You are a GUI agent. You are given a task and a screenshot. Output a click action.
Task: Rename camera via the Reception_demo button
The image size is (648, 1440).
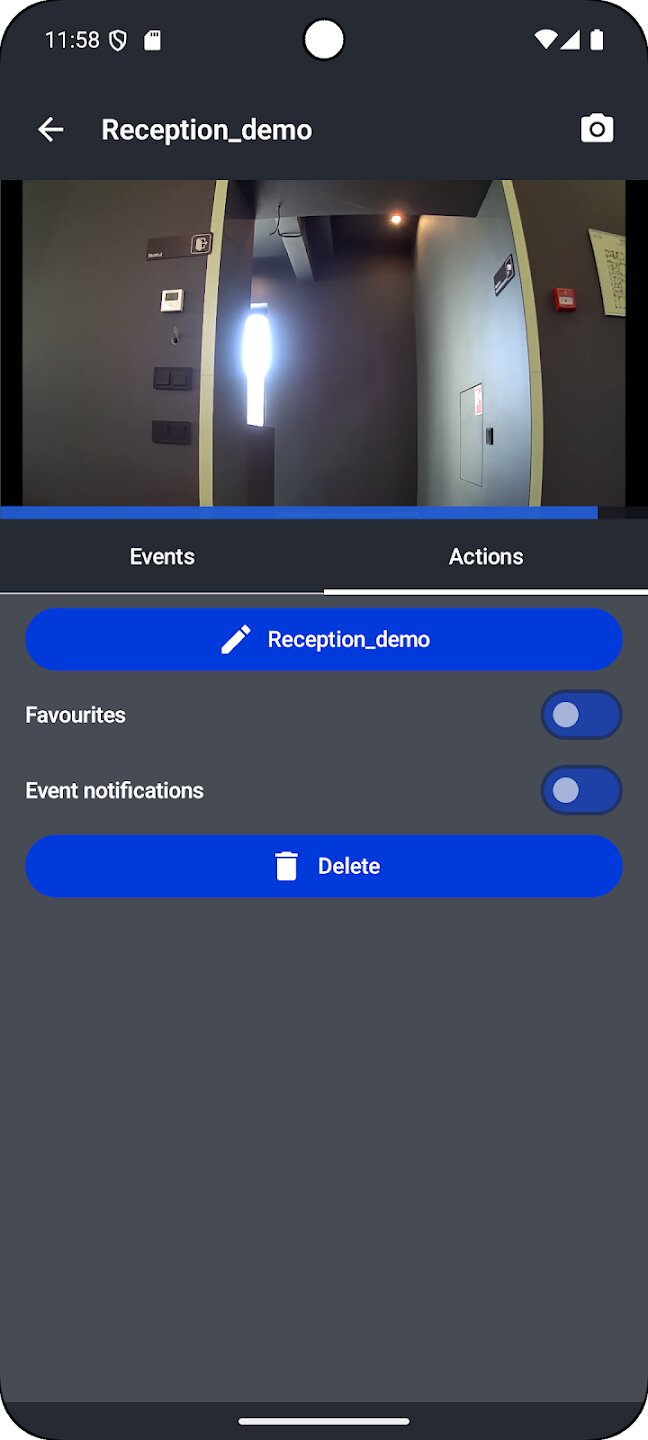324,639
